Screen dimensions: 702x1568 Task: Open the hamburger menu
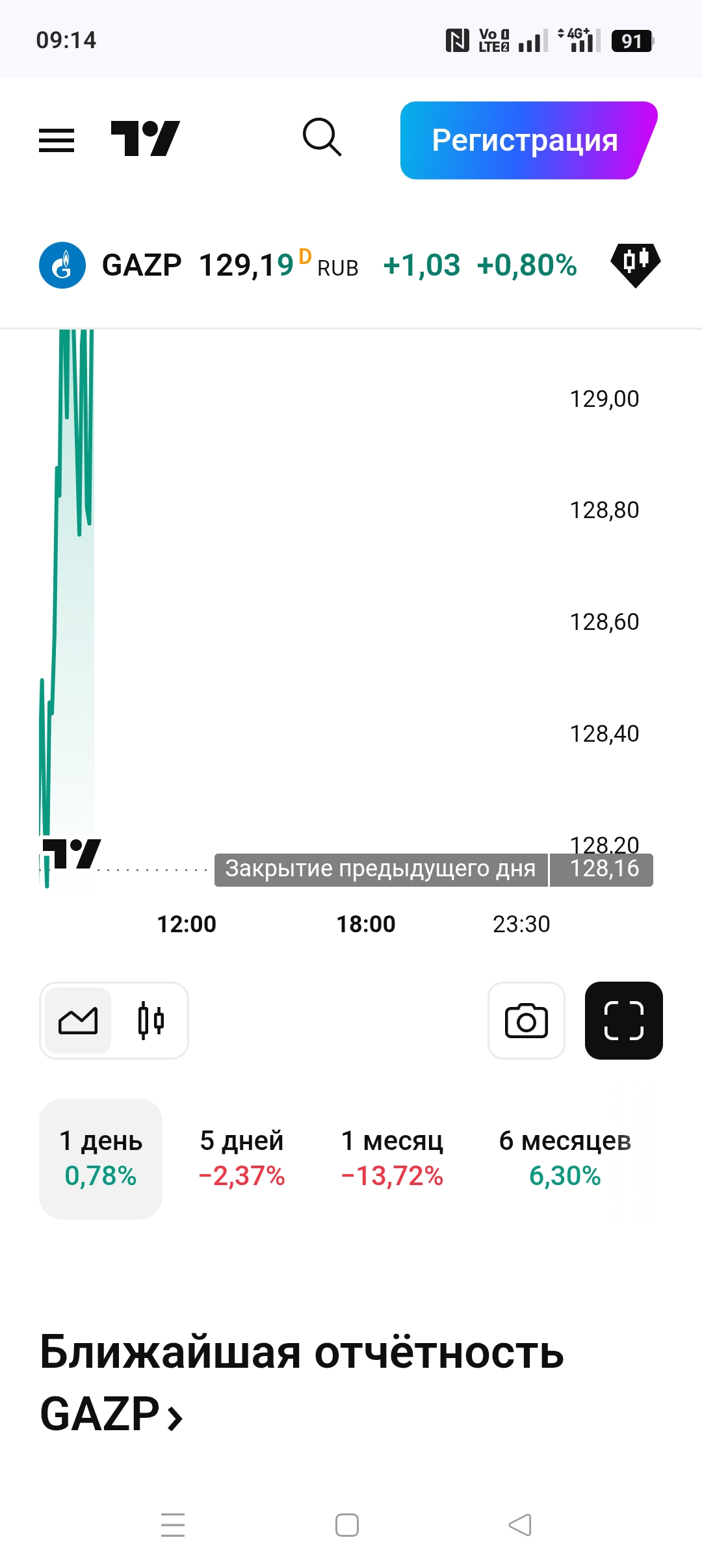click(x=57, y=140)
